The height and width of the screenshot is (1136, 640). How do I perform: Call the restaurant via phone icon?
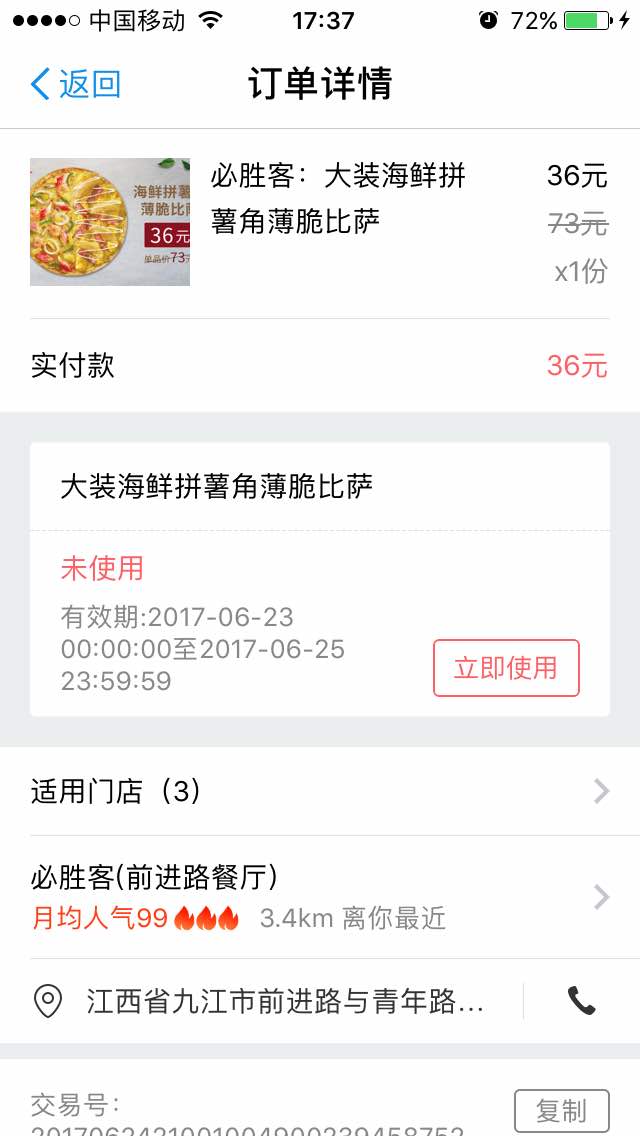coord(581,1001)
